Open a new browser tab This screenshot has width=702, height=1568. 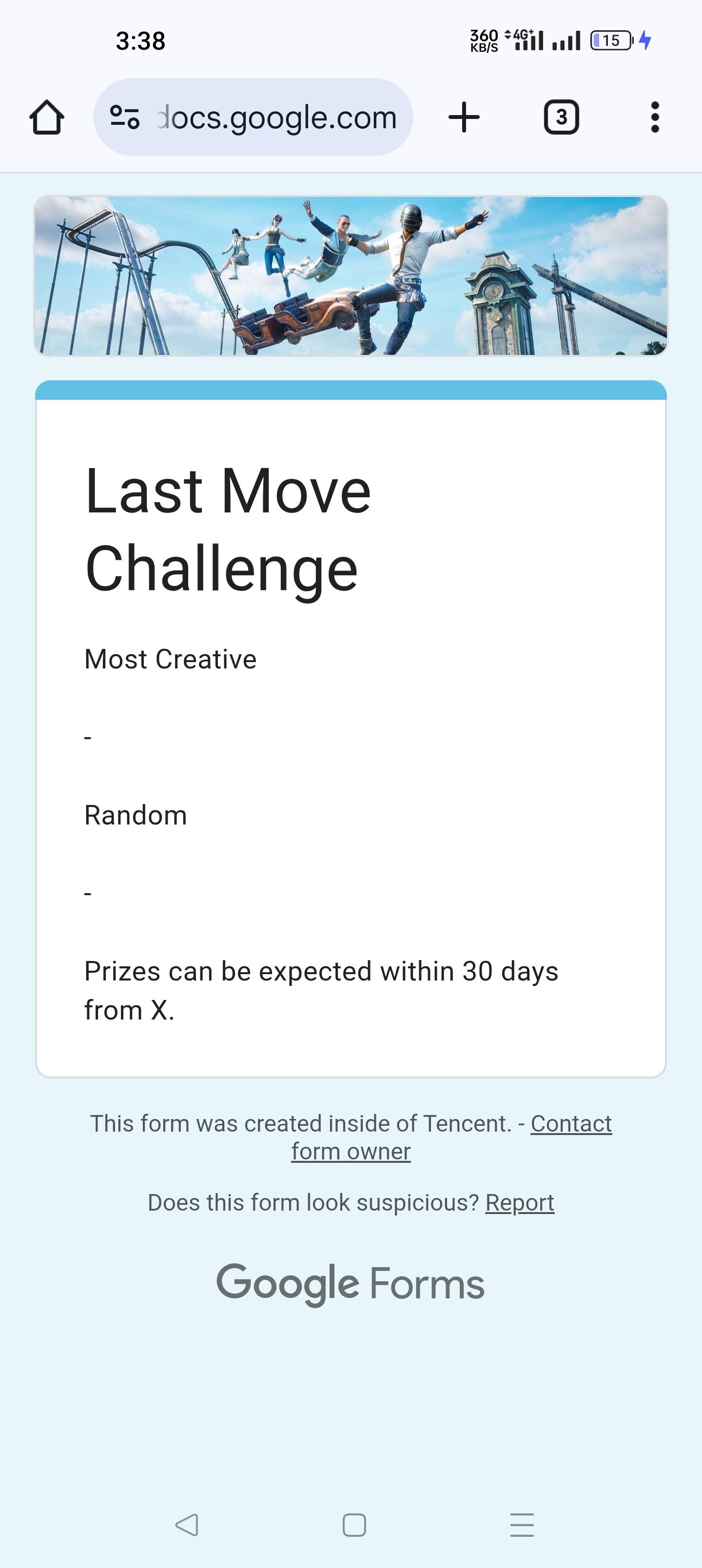pyautogui.click(x=464, y=117)
